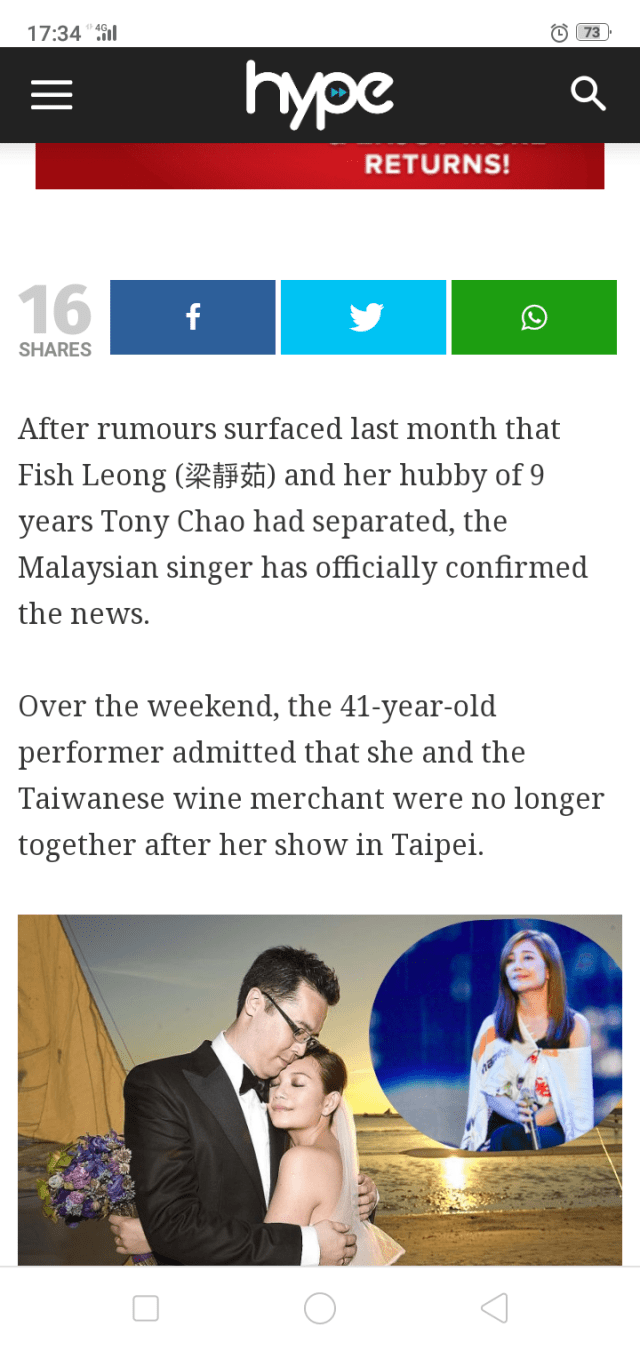The width and height of the screenshot is (640, 1351).
Task: Share this article via WhatsApp
Action: [534, 317]
